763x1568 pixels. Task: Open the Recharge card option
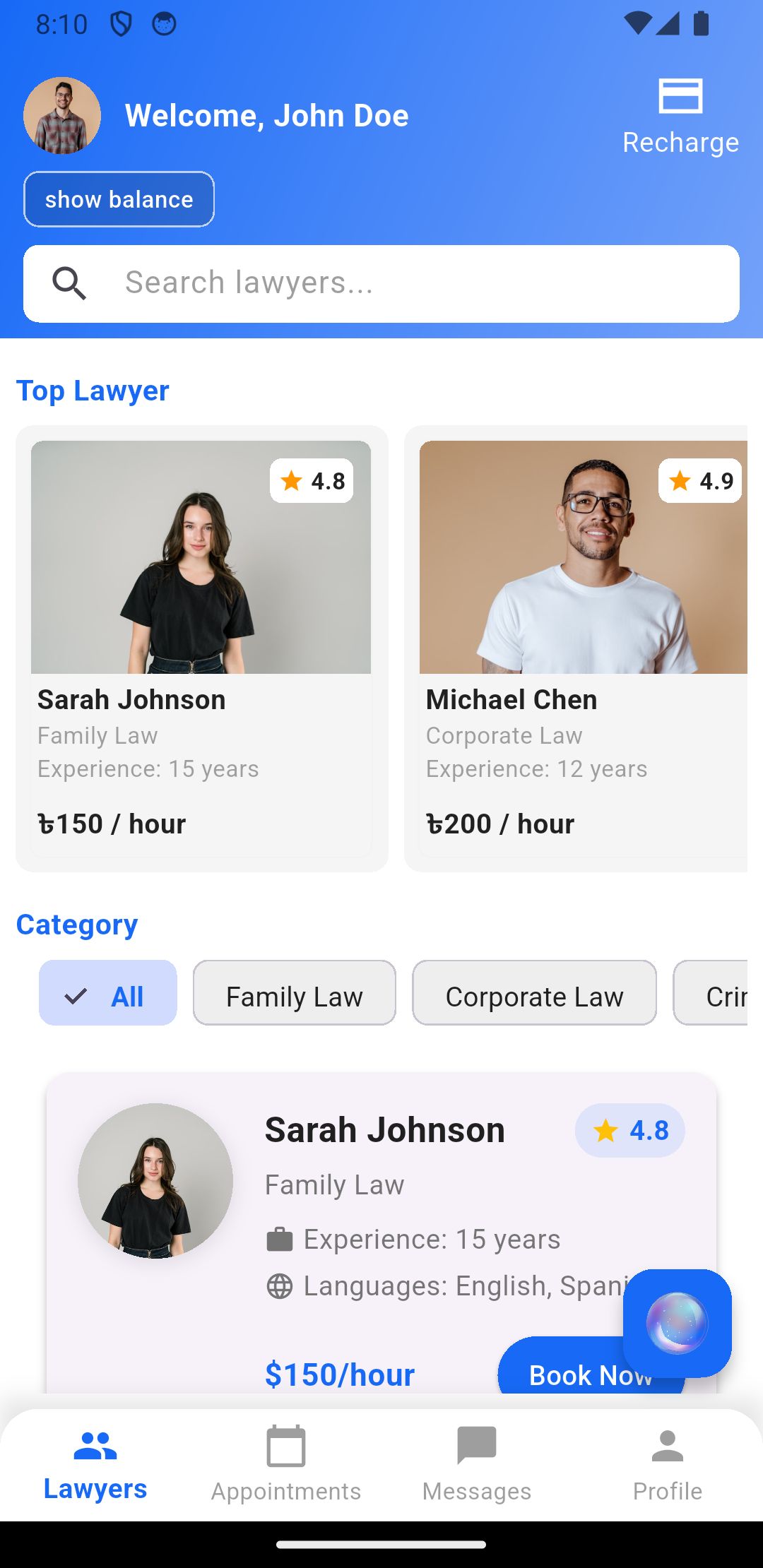click(680, 117)
